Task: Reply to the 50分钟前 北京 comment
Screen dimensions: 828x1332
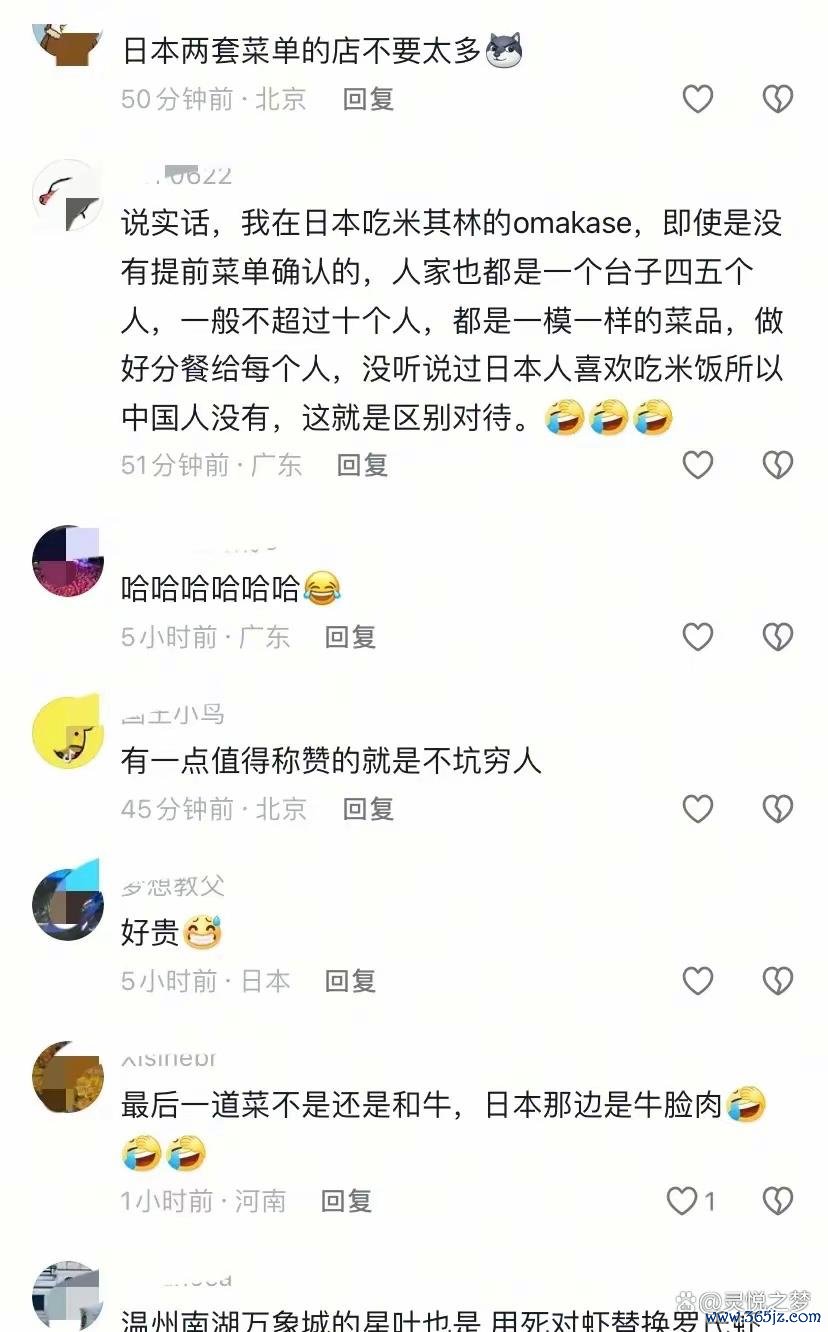Action: click(368, 99)
